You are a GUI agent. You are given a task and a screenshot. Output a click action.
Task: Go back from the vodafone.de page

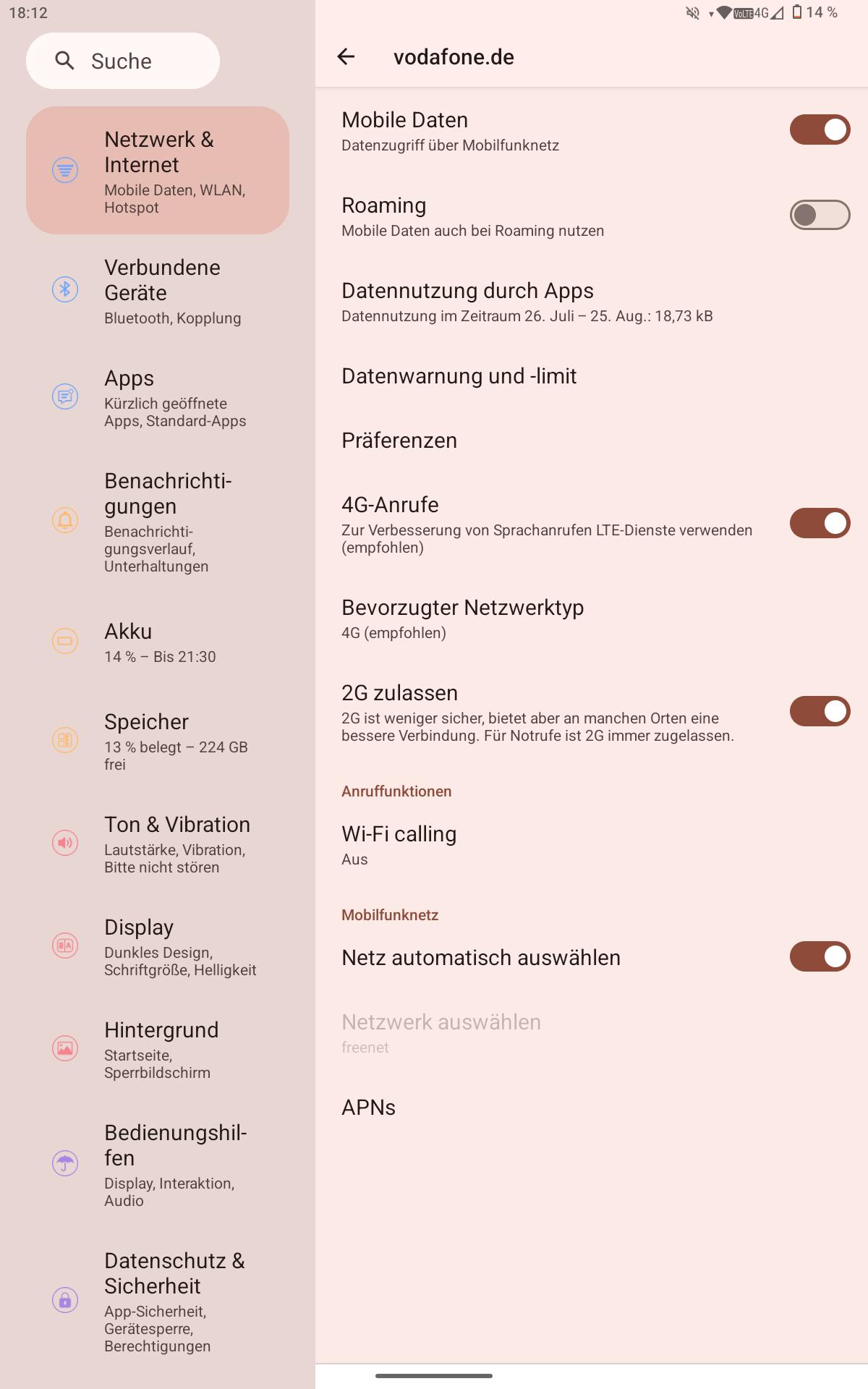tap(346, 56)
